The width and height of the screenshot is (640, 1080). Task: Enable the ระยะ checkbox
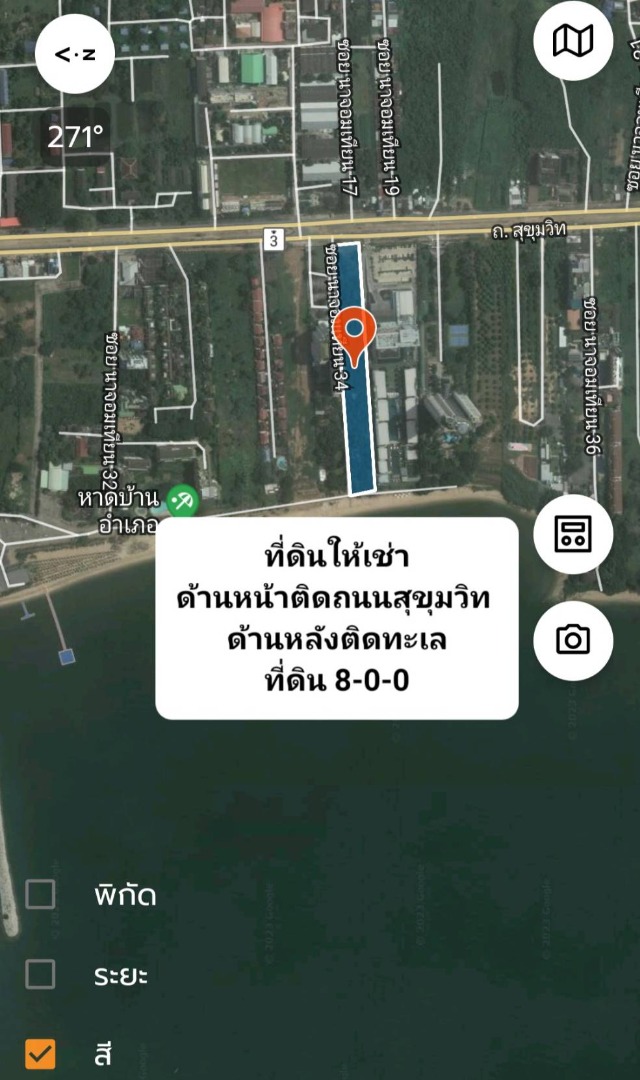click(40, 973)
